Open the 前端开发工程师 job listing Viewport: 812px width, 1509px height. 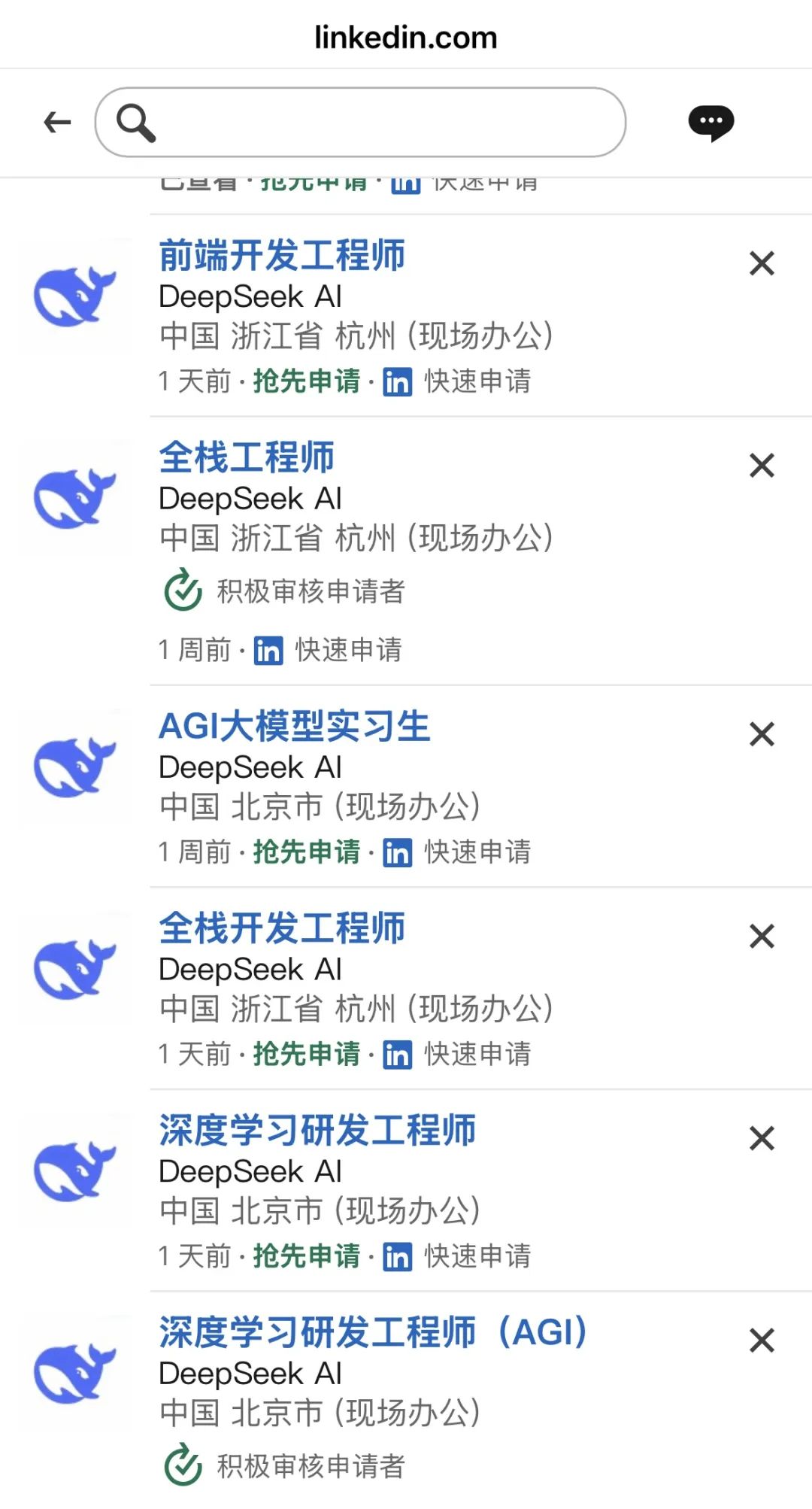(x=282, y=255)
